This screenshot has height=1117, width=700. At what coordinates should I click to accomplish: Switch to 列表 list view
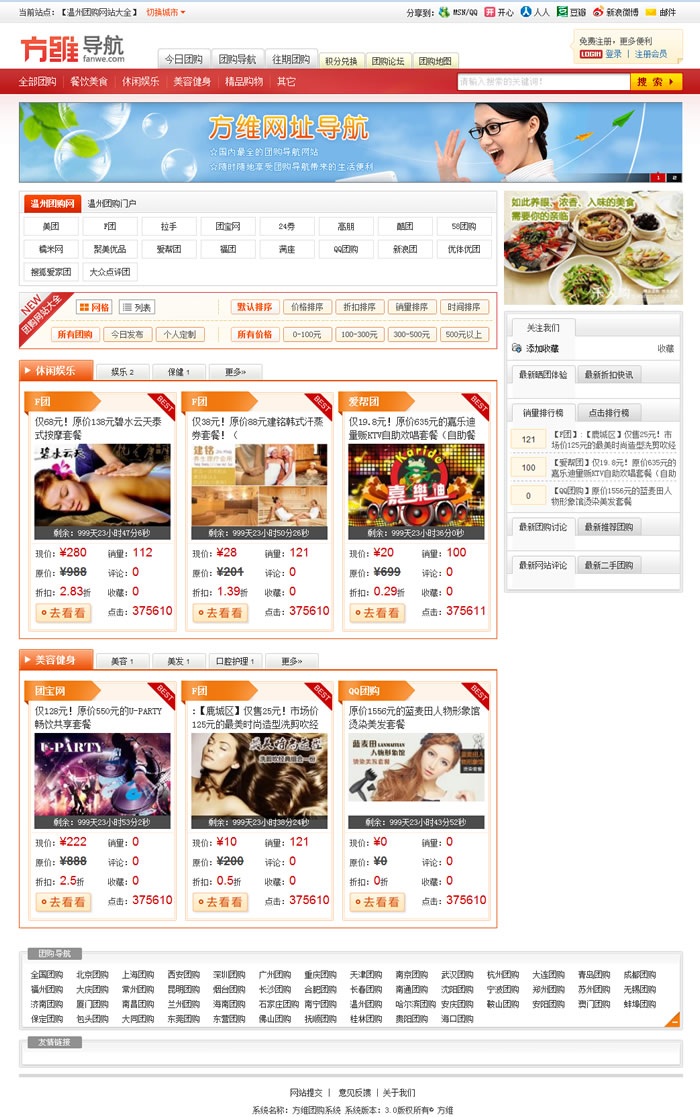(137, 307)
